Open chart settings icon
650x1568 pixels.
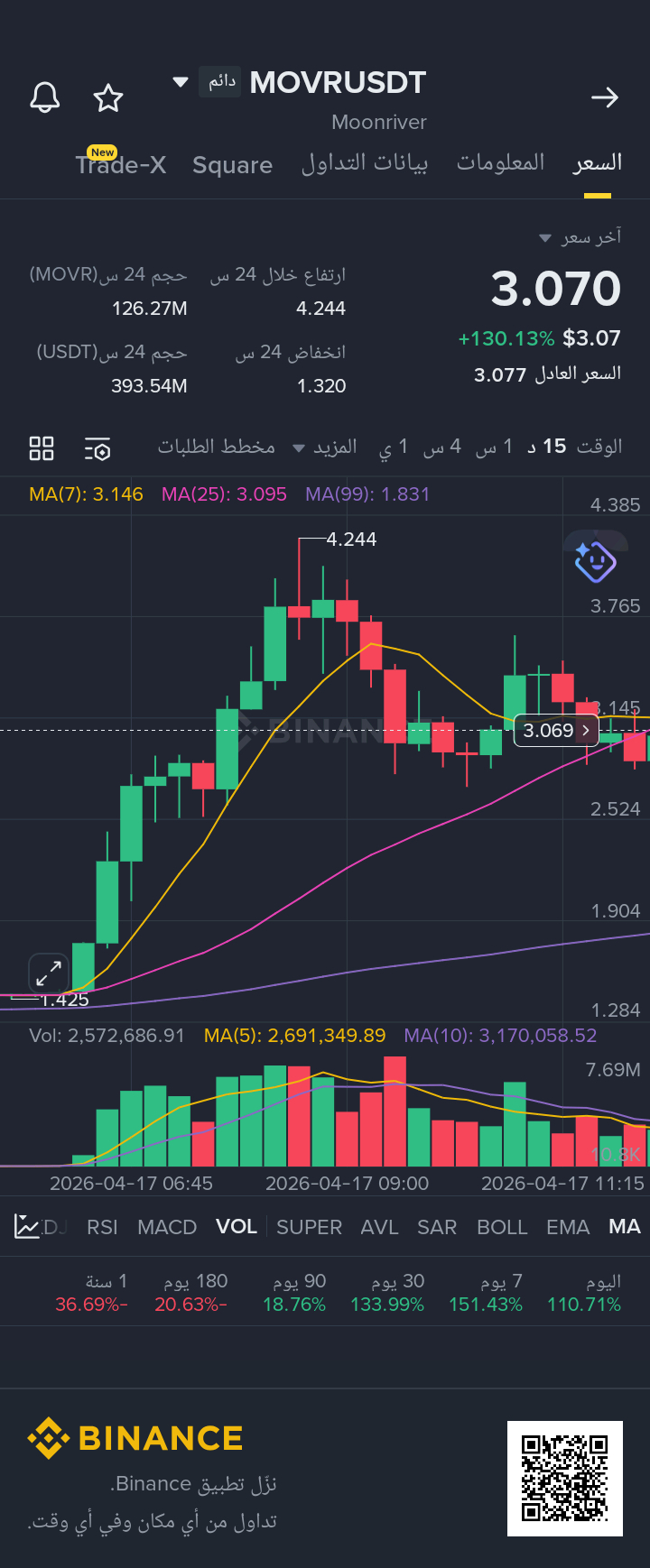97,448
